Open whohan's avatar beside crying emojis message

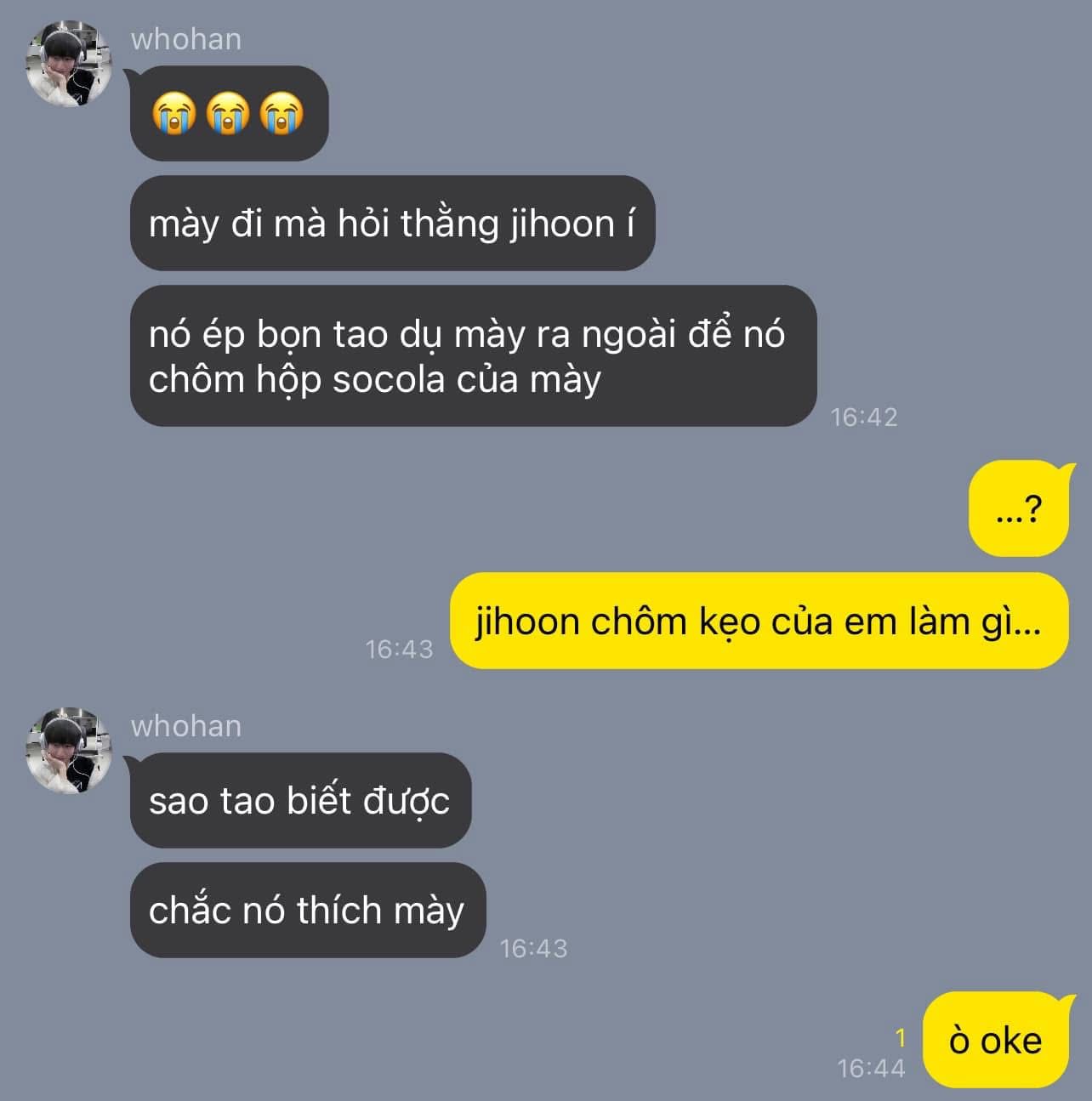pyautogui.click(x=70, y=65)
